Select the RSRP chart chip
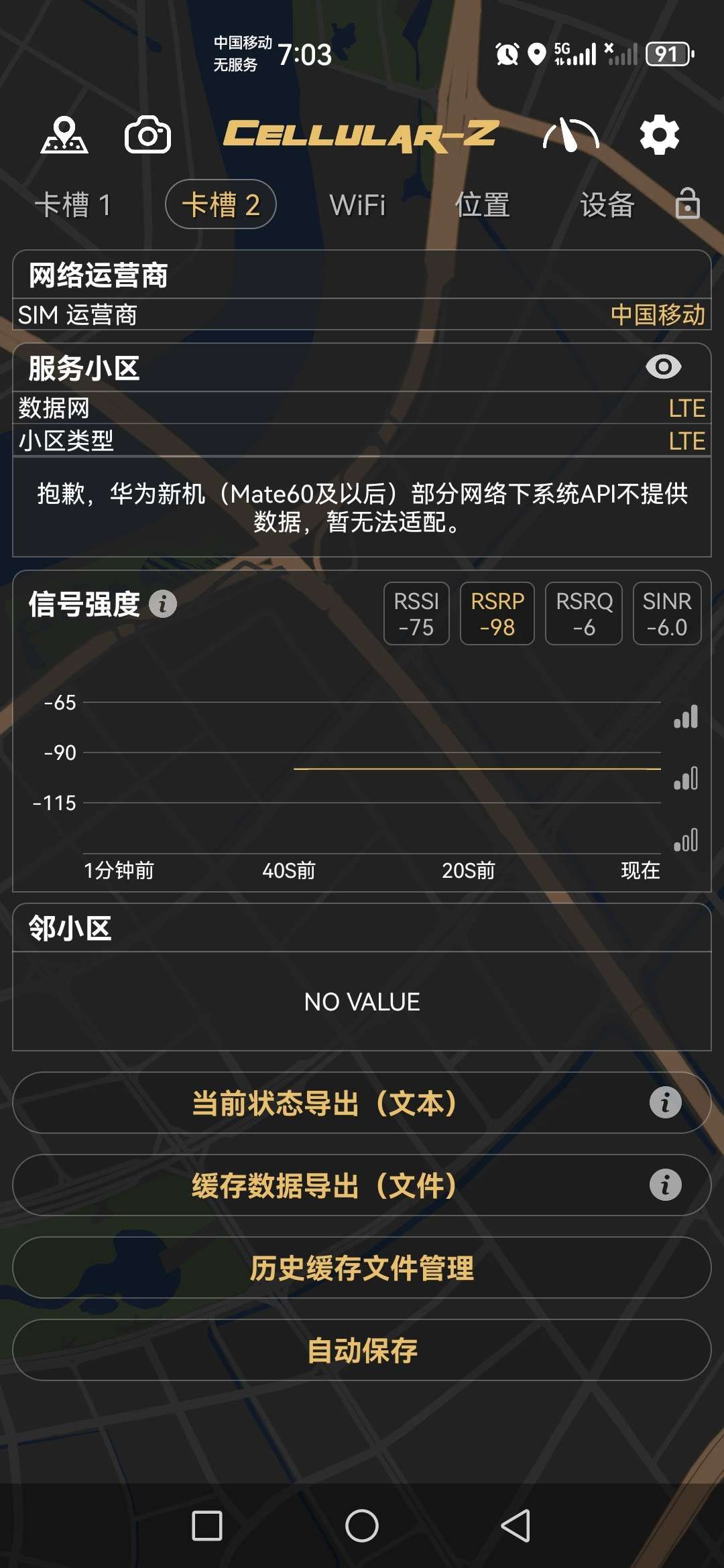The width and height of the screenshot is (724, 1568). tap(497, 614)
